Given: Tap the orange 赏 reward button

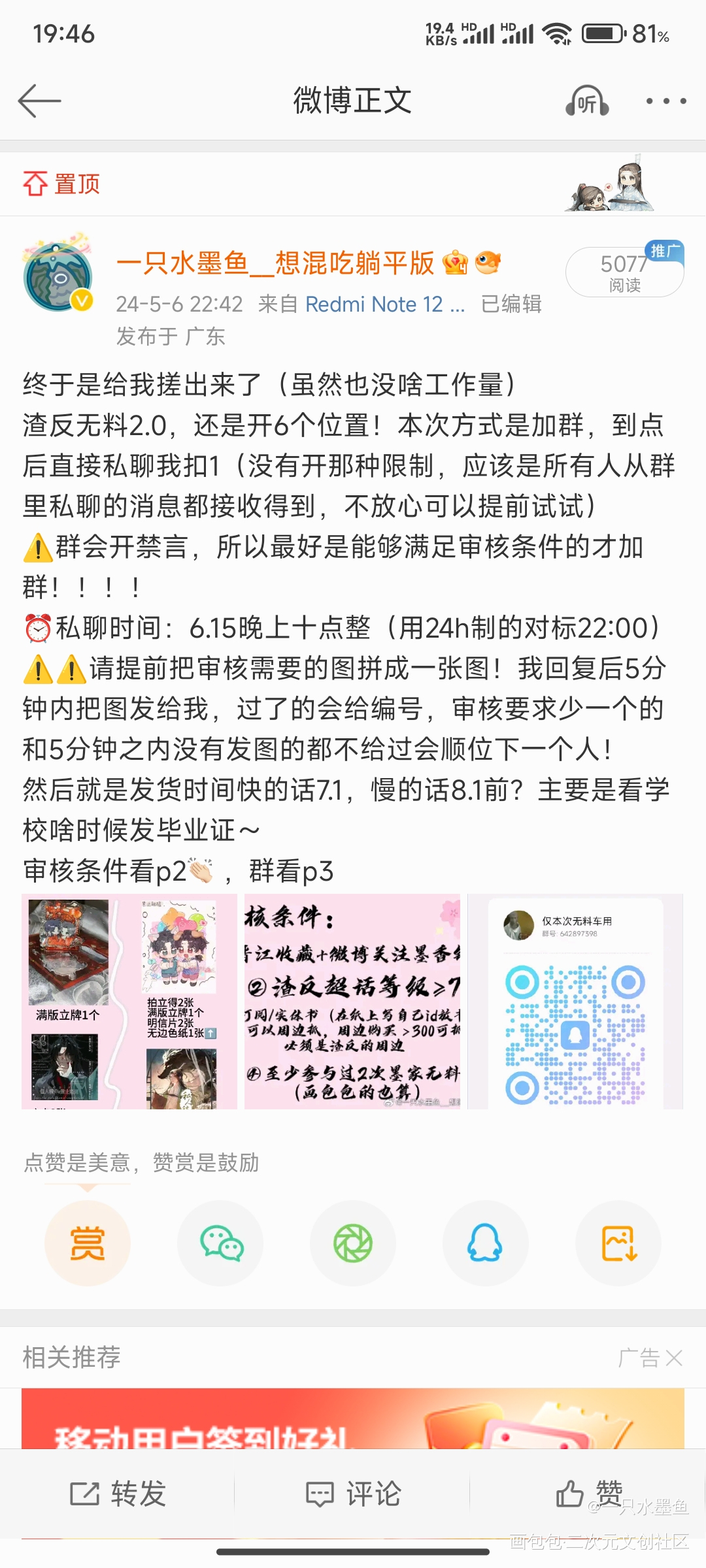Looking at the screenshot, I should click(88, 1243).
